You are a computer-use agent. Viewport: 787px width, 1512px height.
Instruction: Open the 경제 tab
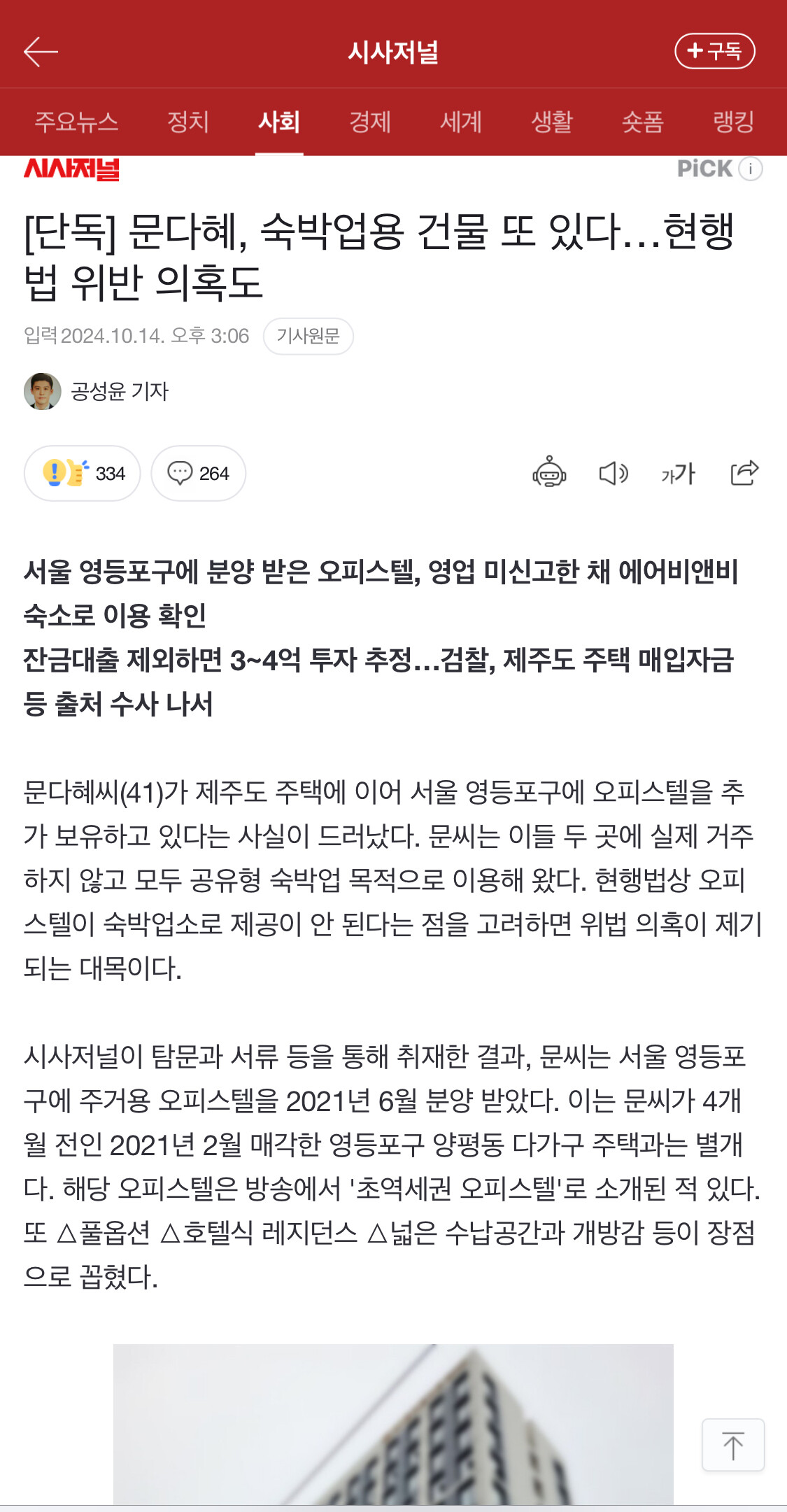(x=370, y=122)
